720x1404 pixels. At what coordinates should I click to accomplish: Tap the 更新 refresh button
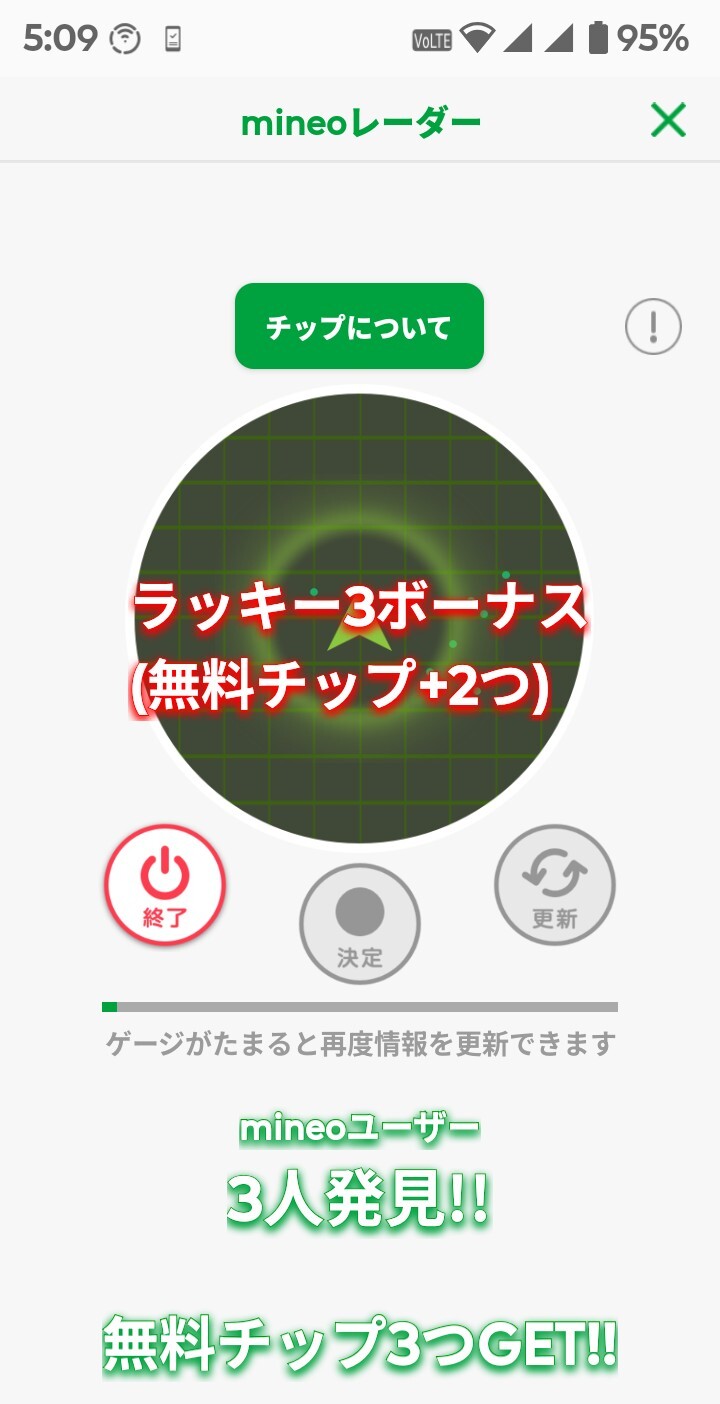pyautogui.click(x=555, y=884)
